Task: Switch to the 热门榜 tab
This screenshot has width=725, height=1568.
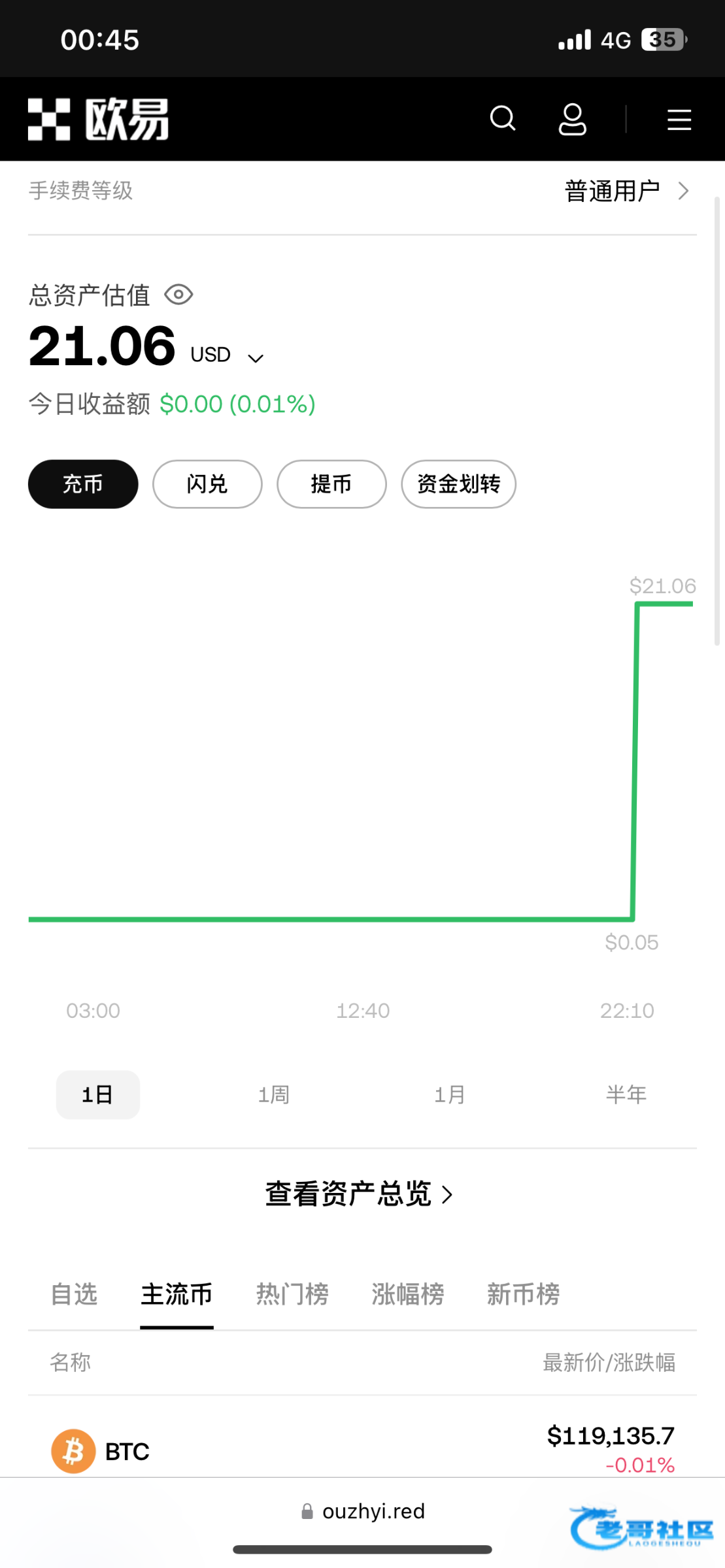Action: coord(292,1294)
